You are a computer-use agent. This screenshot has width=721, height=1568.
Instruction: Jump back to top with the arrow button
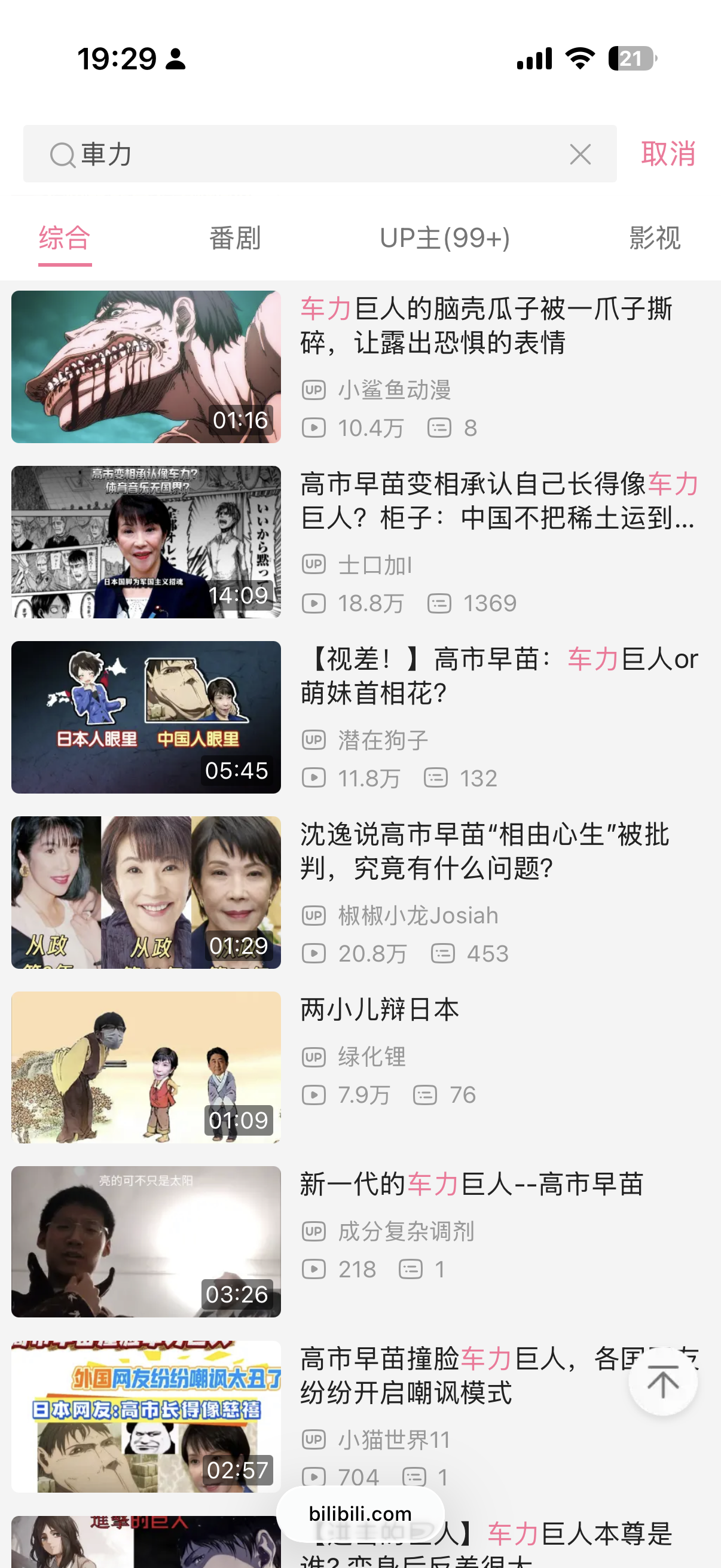pyautogui.click(x=662, y=1382)
